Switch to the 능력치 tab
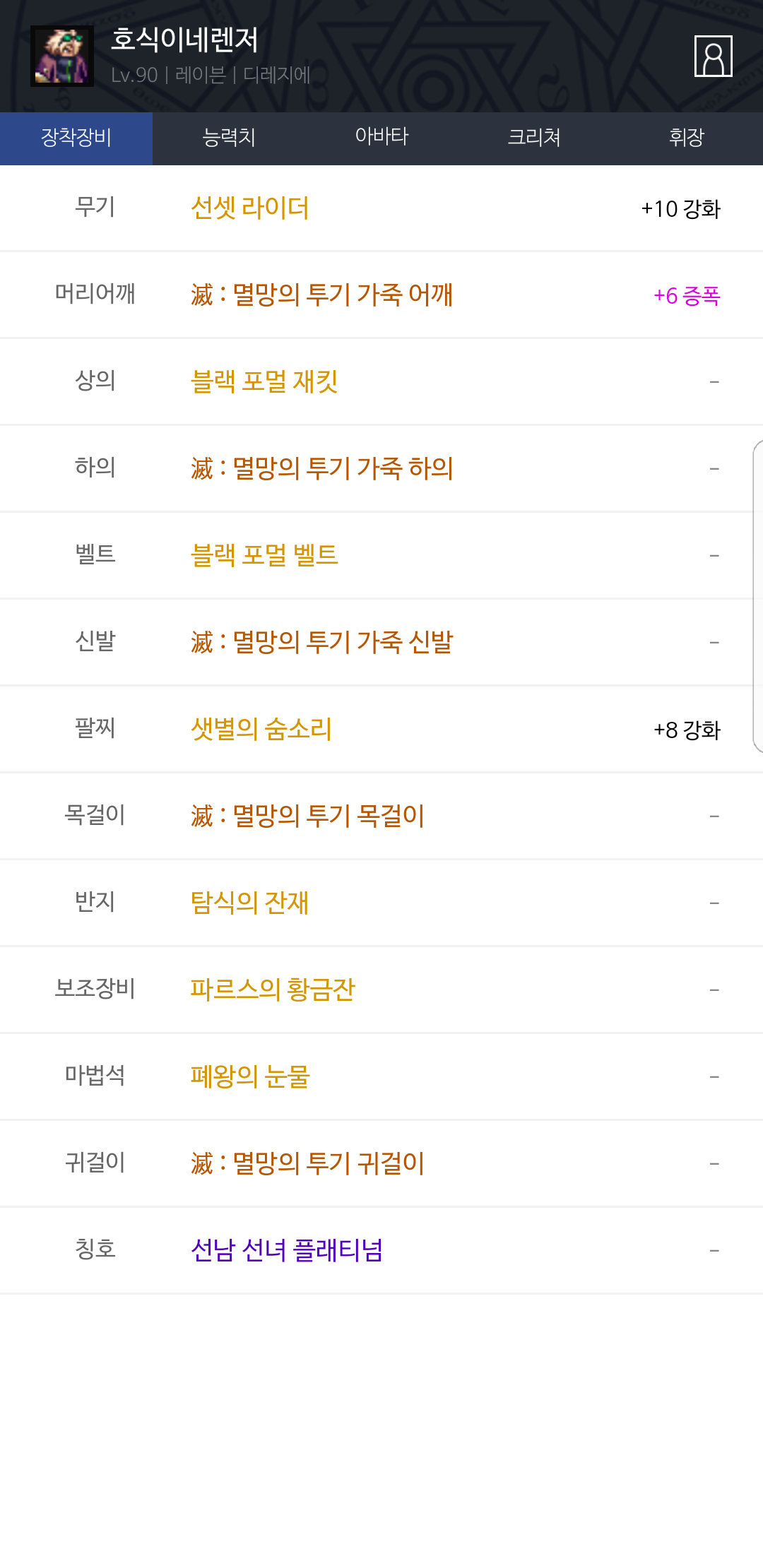The height and width of the screenshot is (1568, 763). [x=229, y=137]
